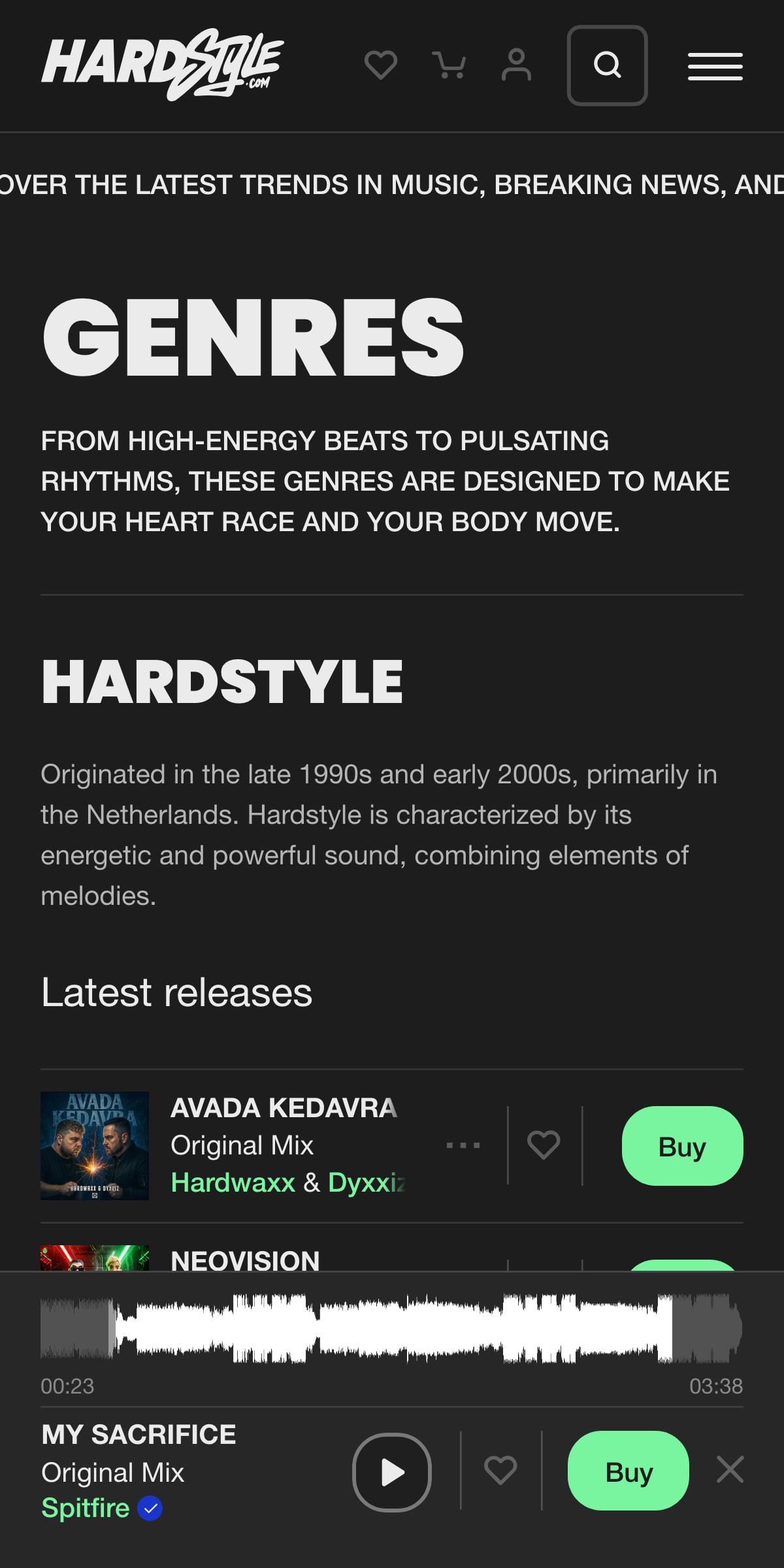Screen dimensions: 784x1568
Task: Like the Avada Kedavra track
Action: pyautogui.click(x=544, y=1145)
